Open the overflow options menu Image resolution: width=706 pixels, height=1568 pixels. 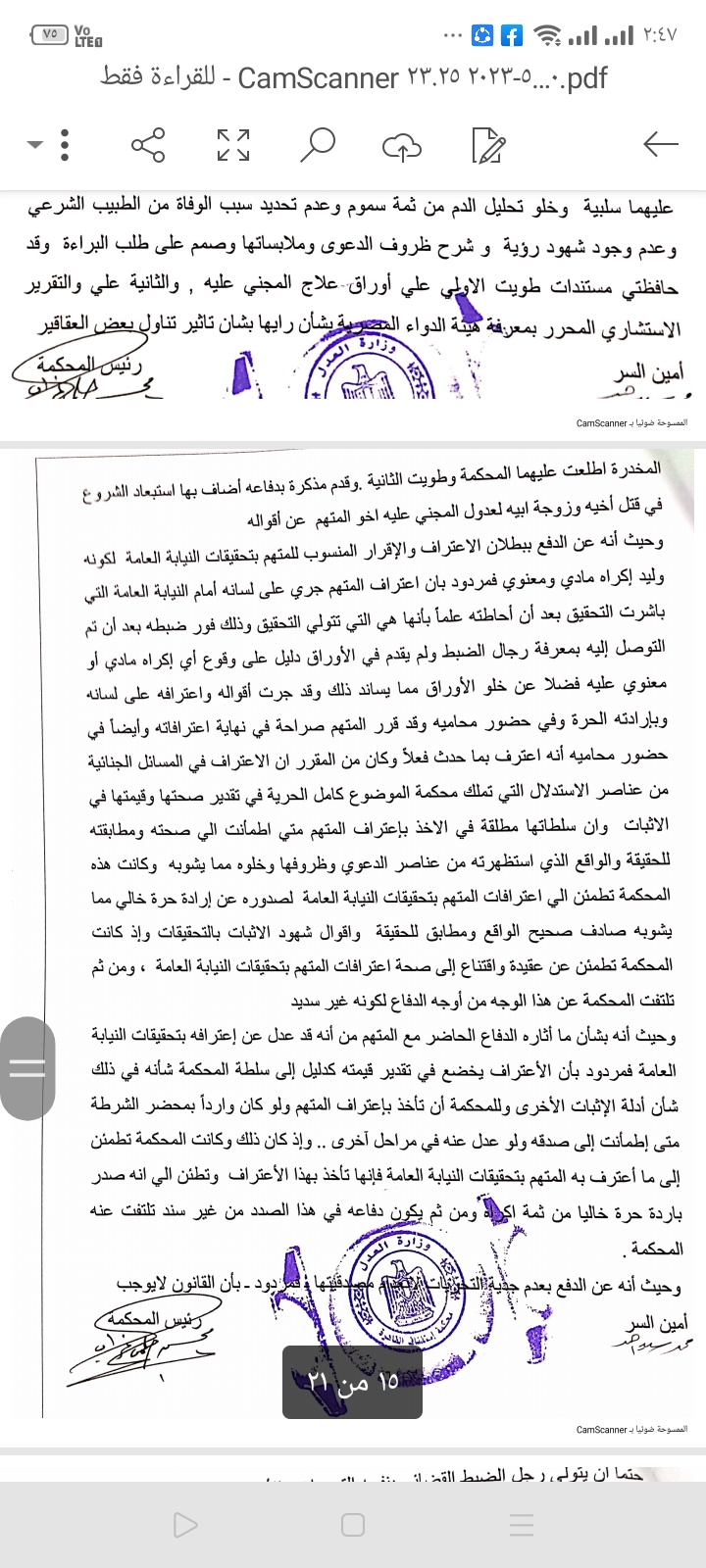tap(65, 143)
